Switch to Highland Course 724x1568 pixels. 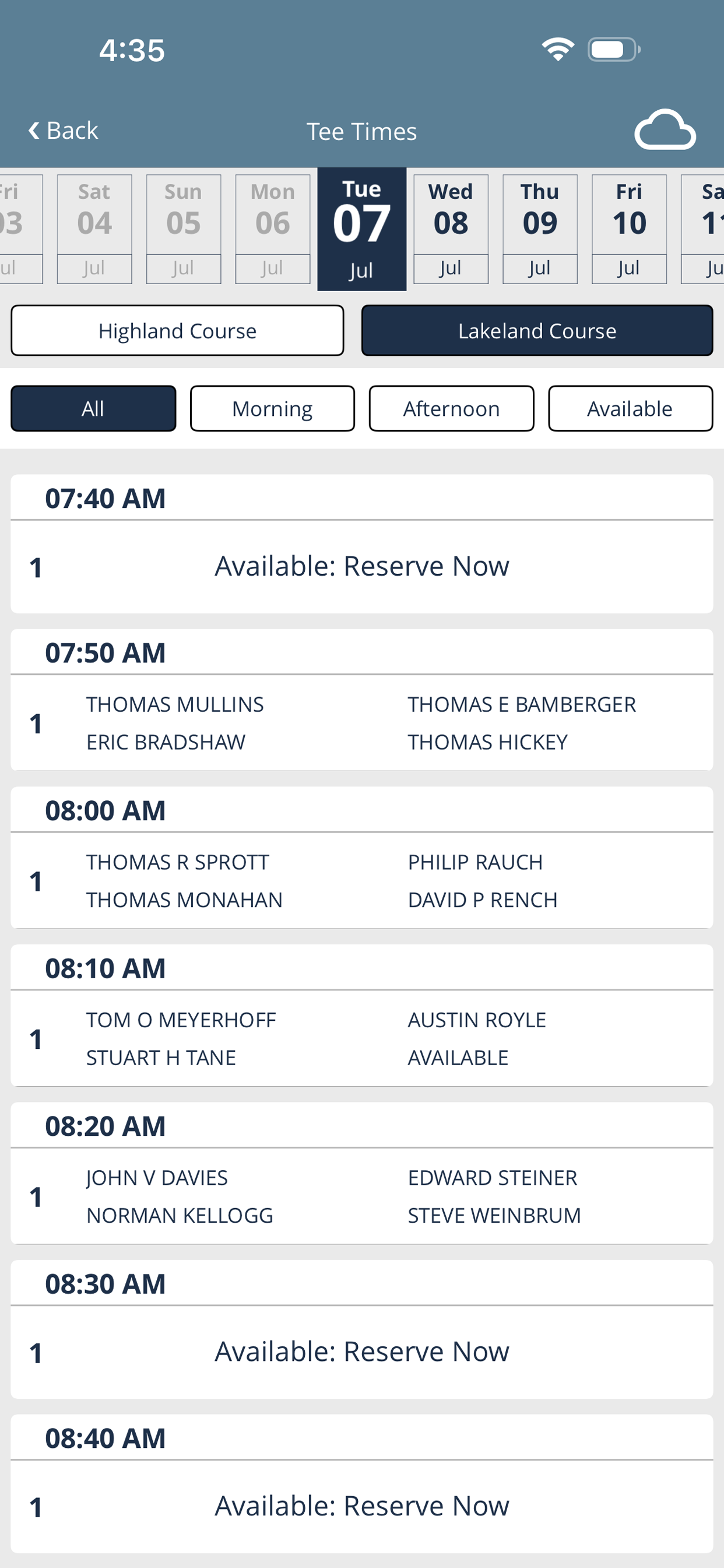click(177, 331)
